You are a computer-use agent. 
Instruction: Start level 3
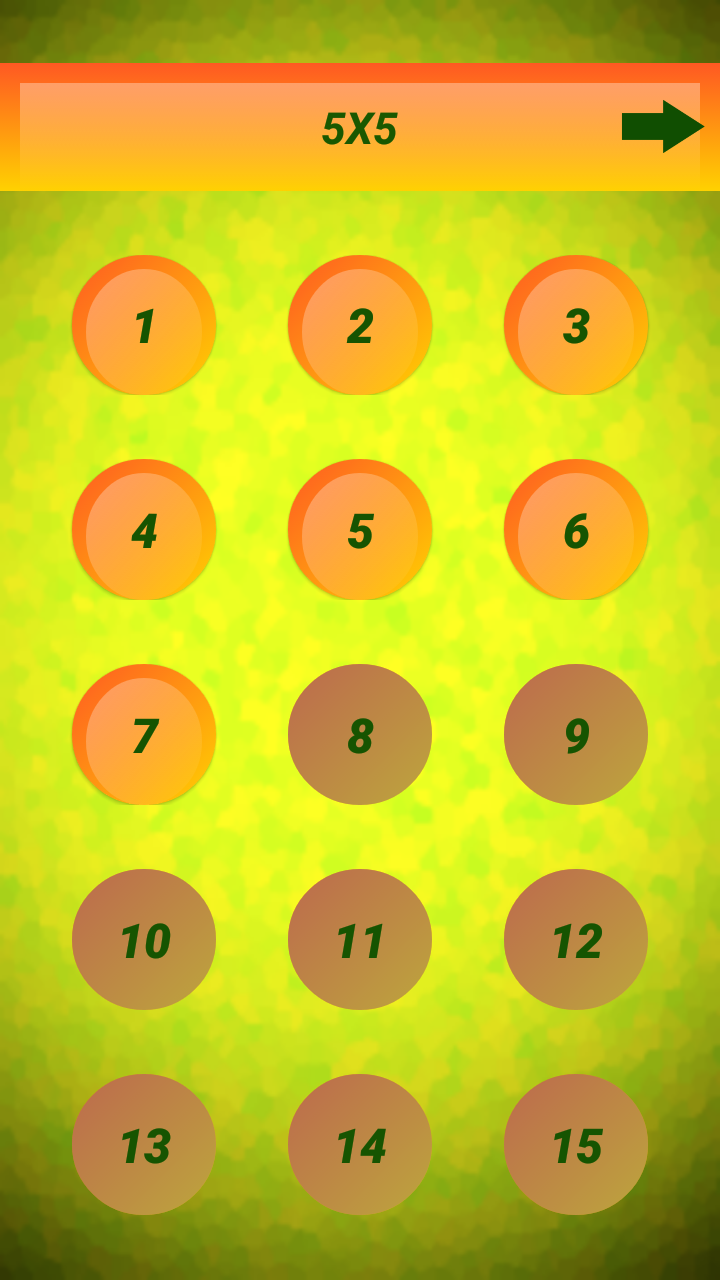coord(576,325)
